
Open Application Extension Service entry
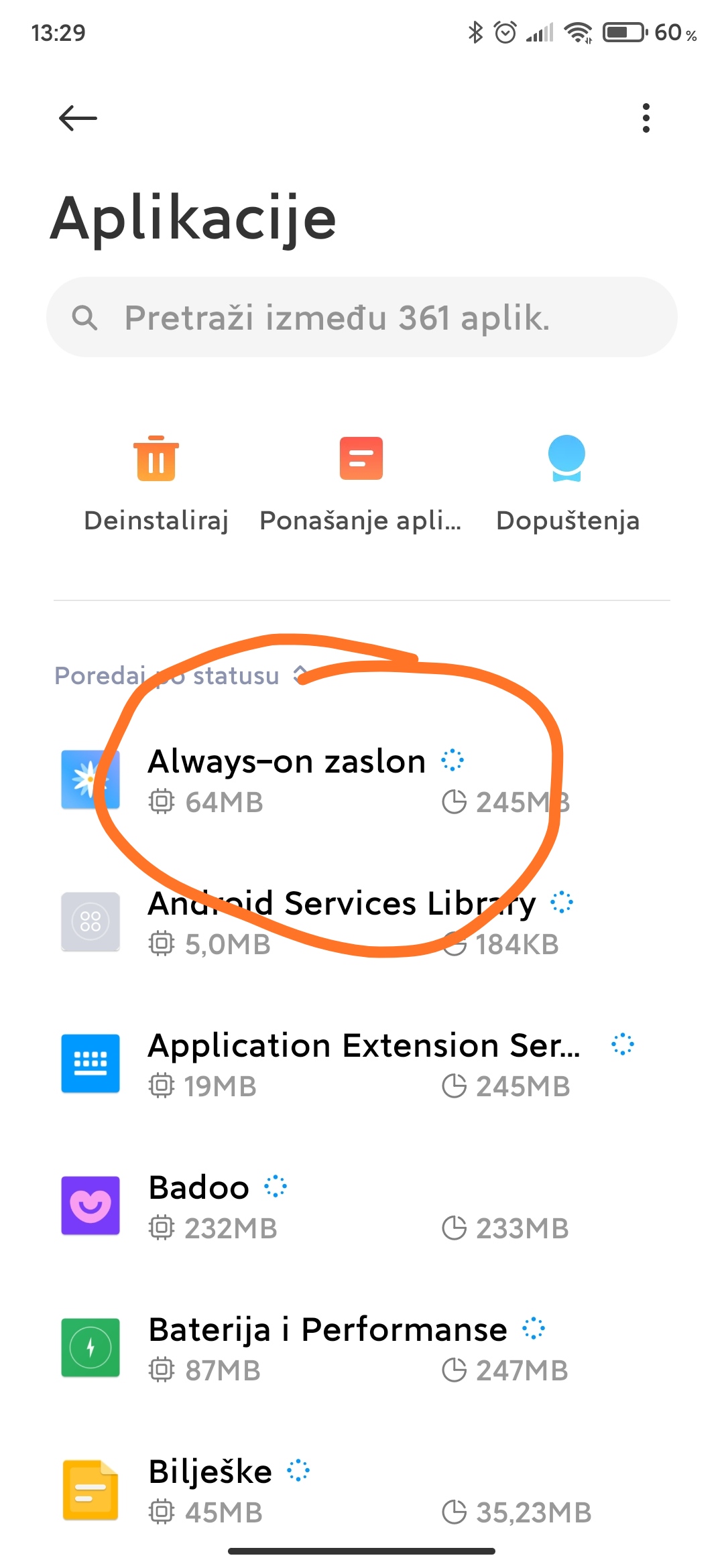(x=362, y=1065)
